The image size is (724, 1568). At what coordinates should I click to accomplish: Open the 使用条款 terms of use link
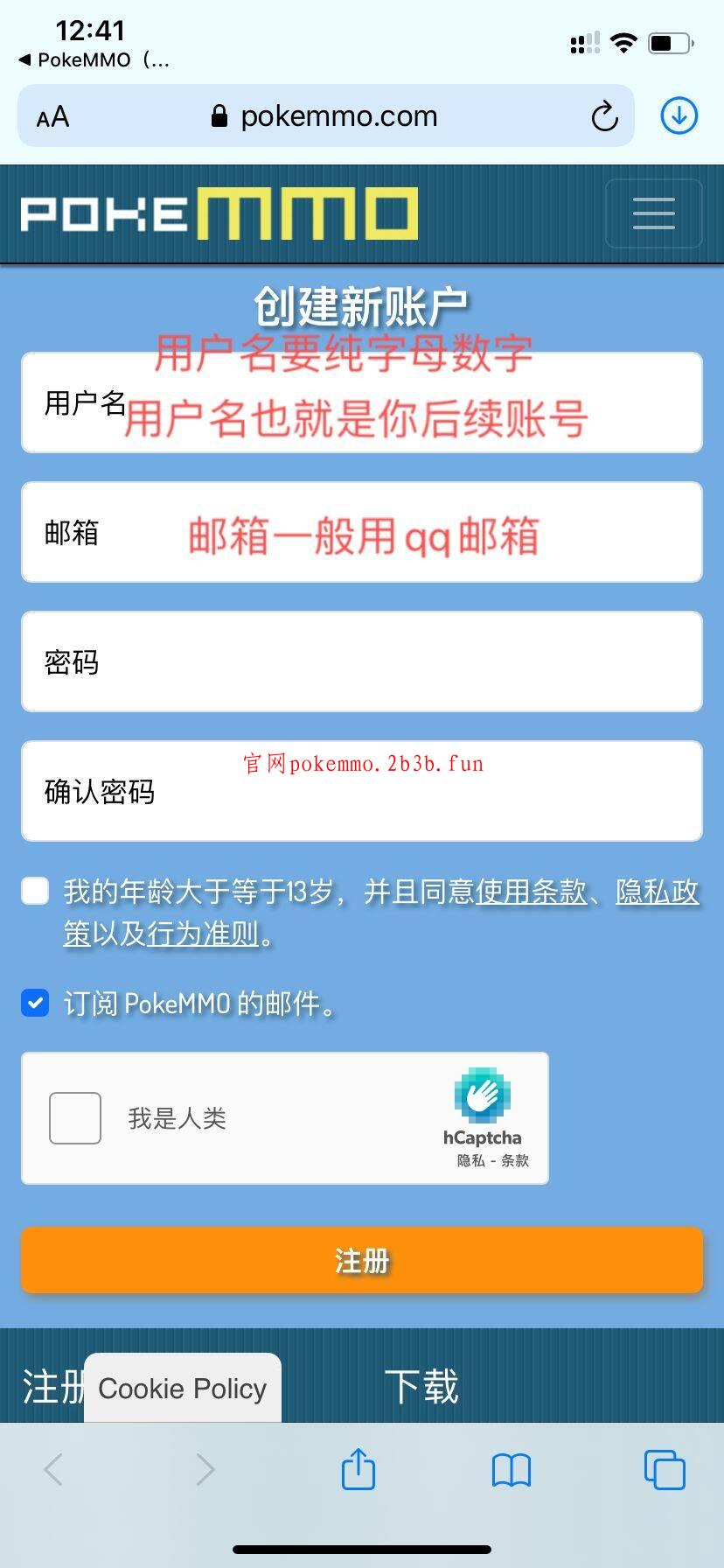[x=531, y=892]
